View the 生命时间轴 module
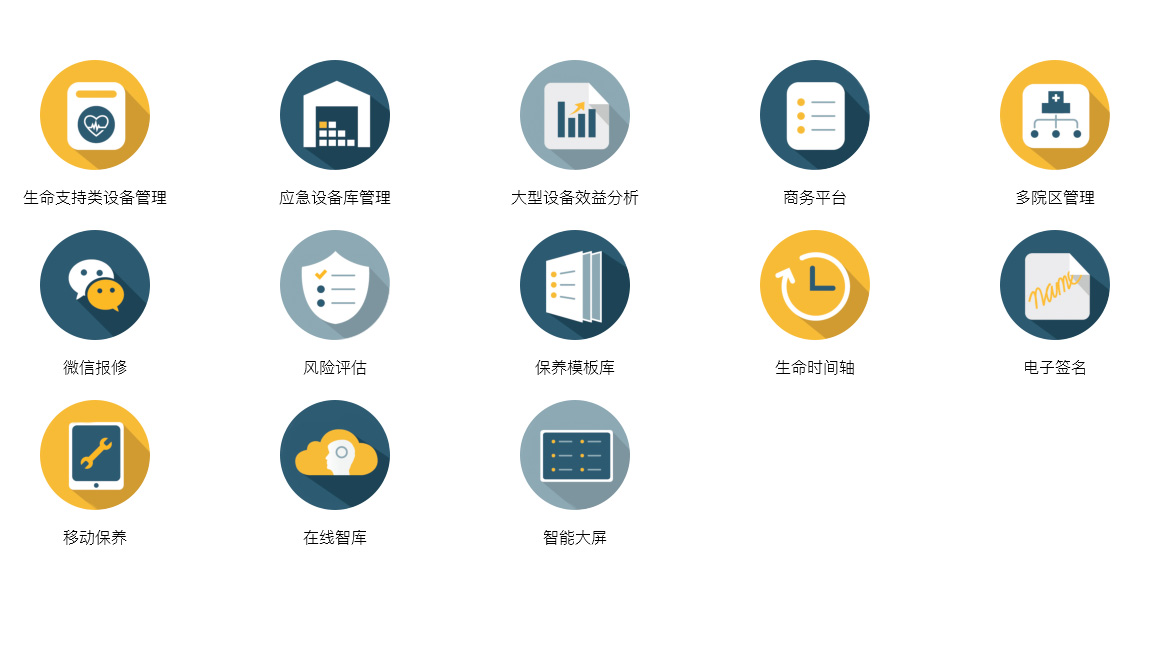 tap(815, 285)
